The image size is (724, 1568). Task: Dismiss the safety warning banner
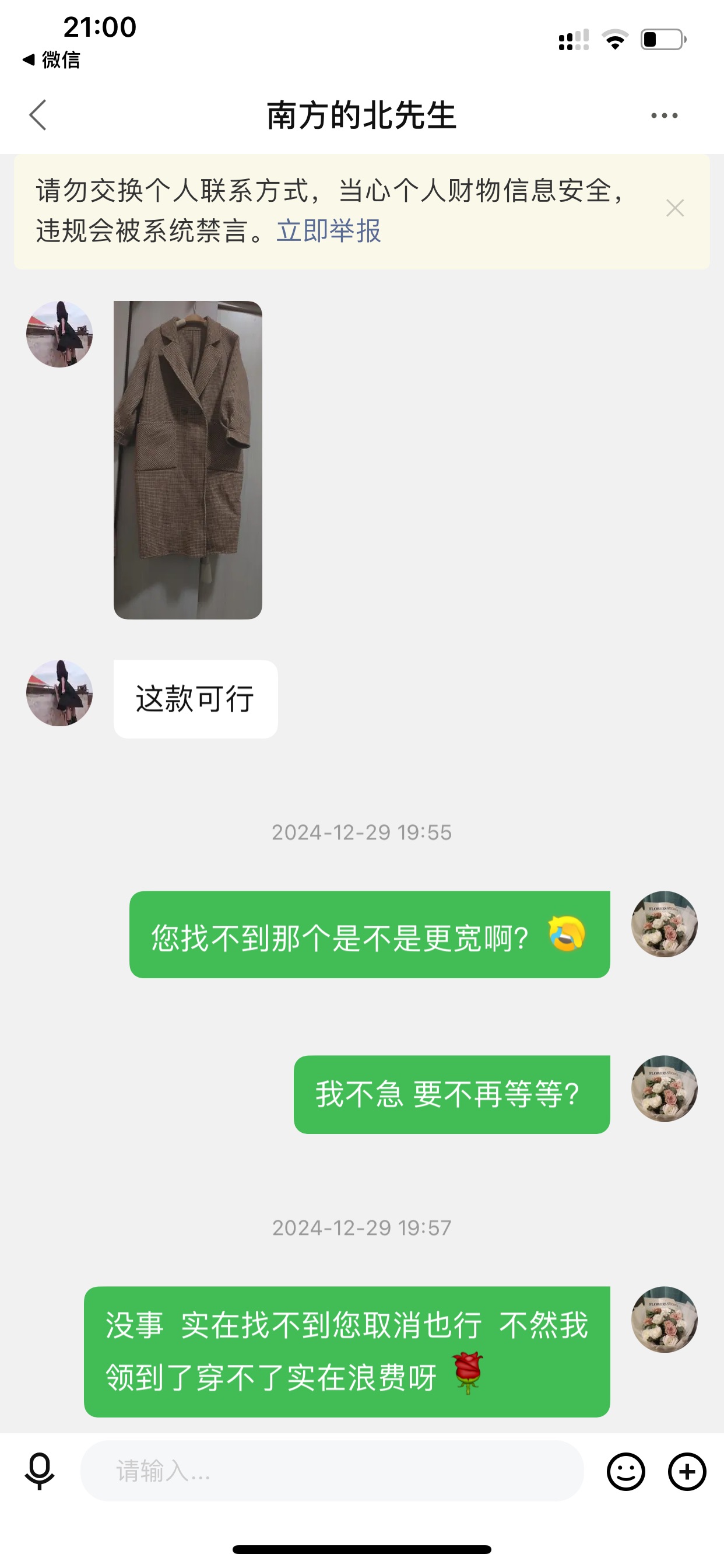click(x=674, y=208)
